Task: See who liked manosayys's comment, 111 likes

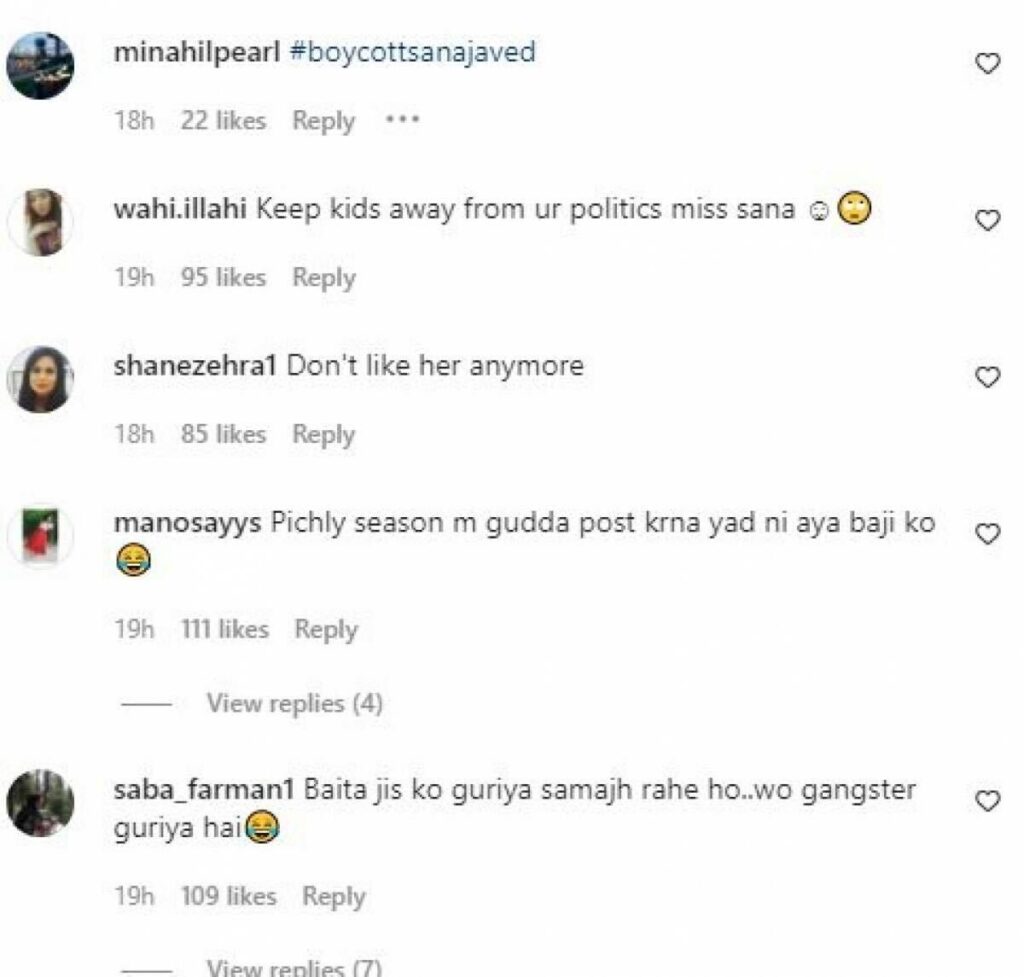Action: 225,630
